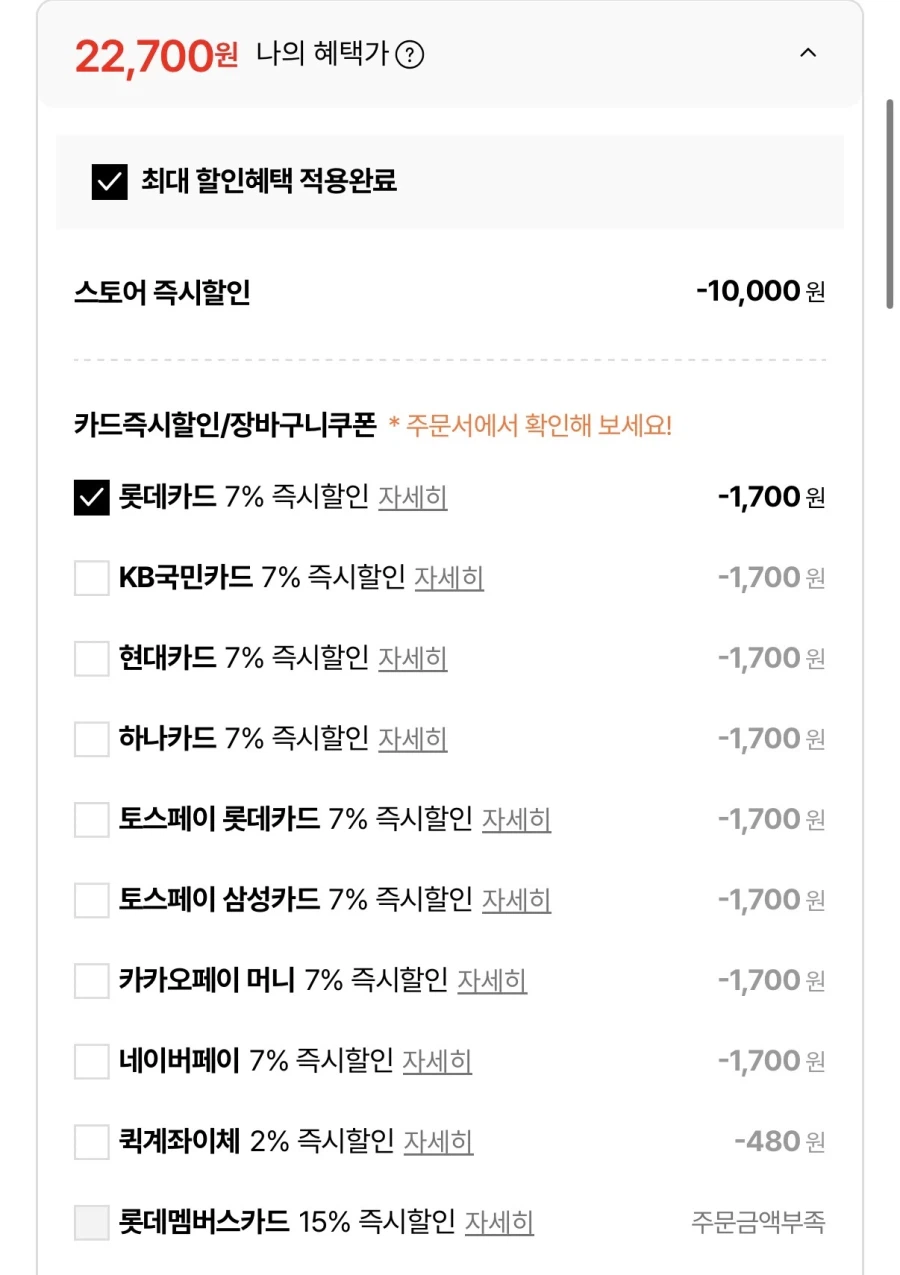This screenshot has width=900, height=1275.
Task: Select 토스페이 롯데카드 7% discount
Action: (x=89, y=819)
